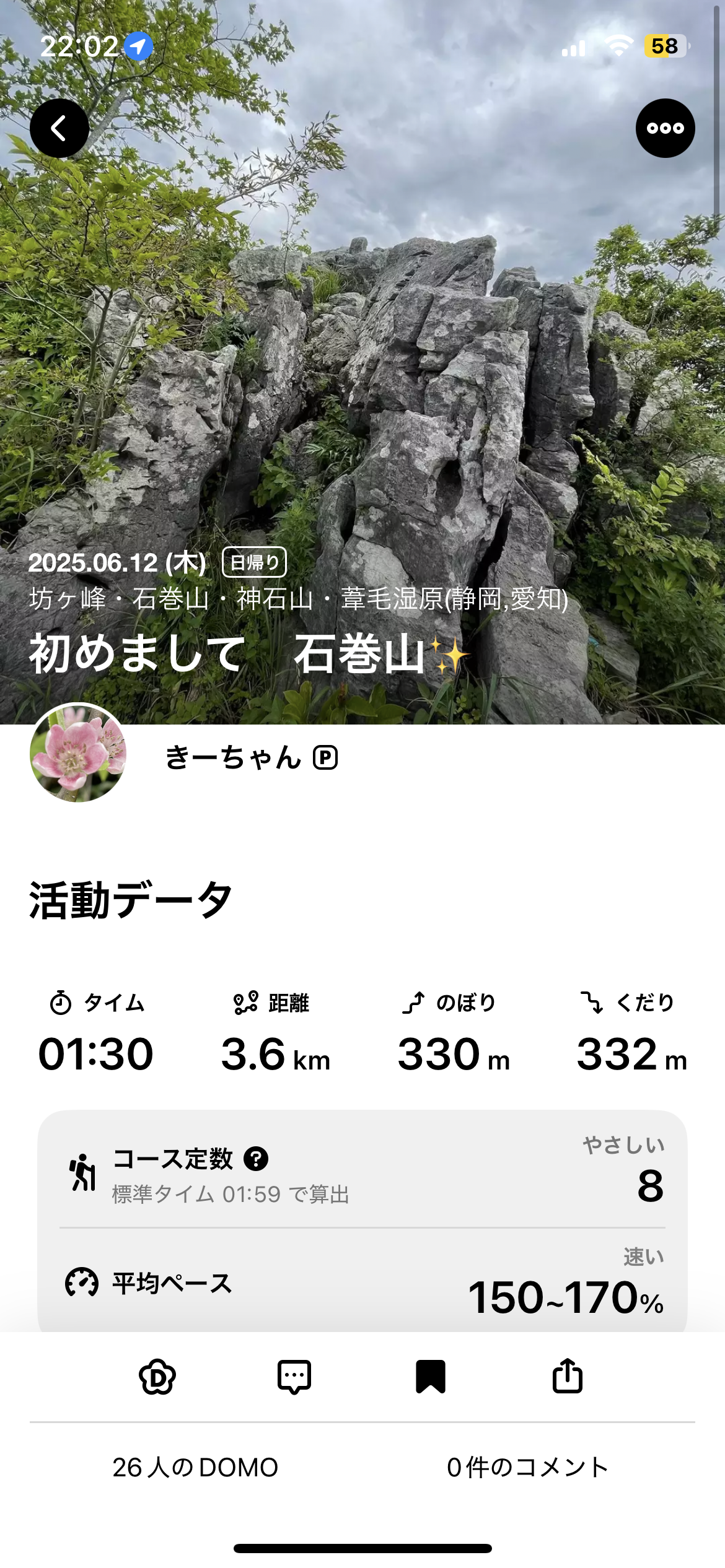Tap the きーちゃん username
This screenshot has width=725, height=1568.
[x=234, y=757]
